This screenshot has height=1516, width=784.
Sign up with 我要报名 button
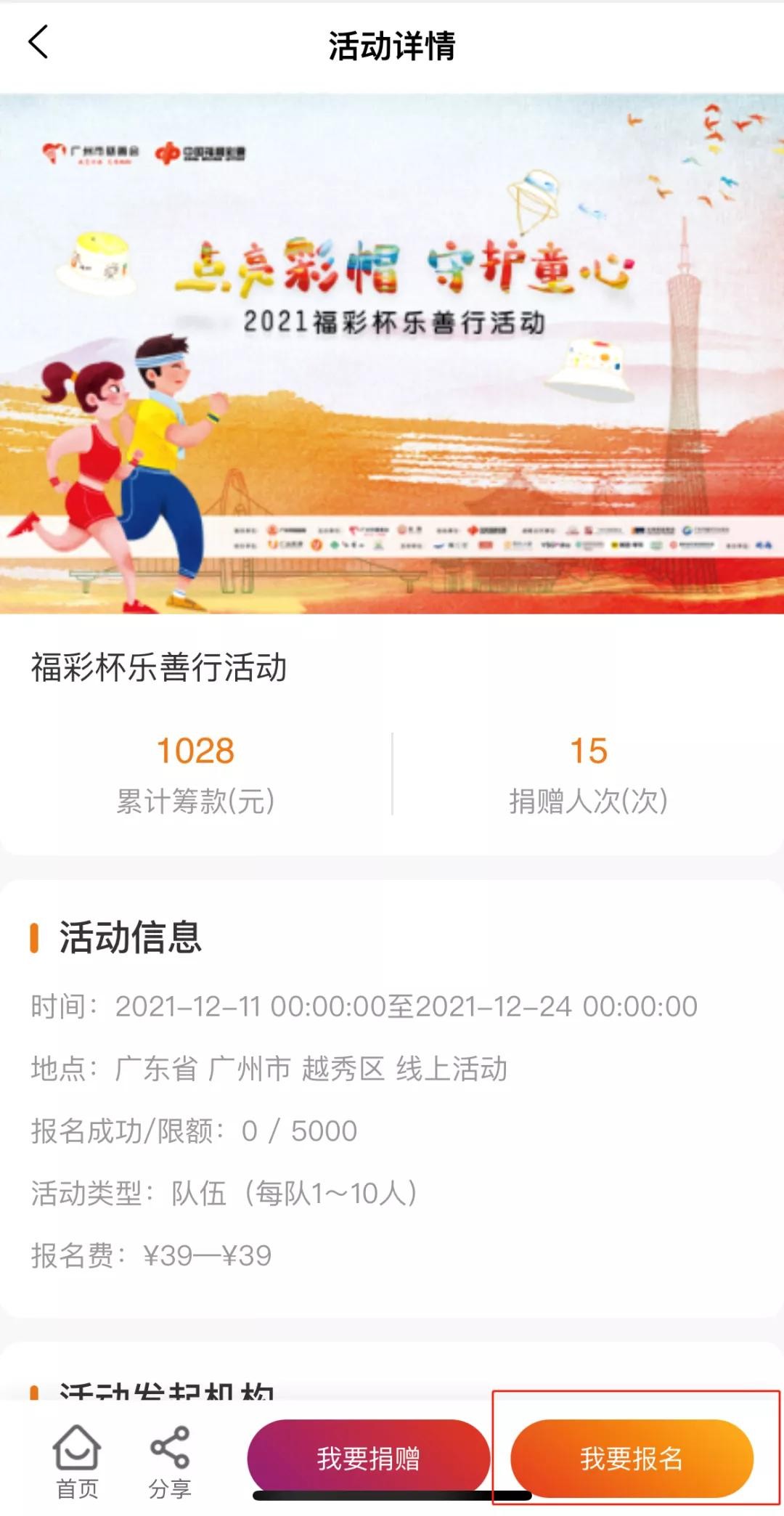point(631,1458)
